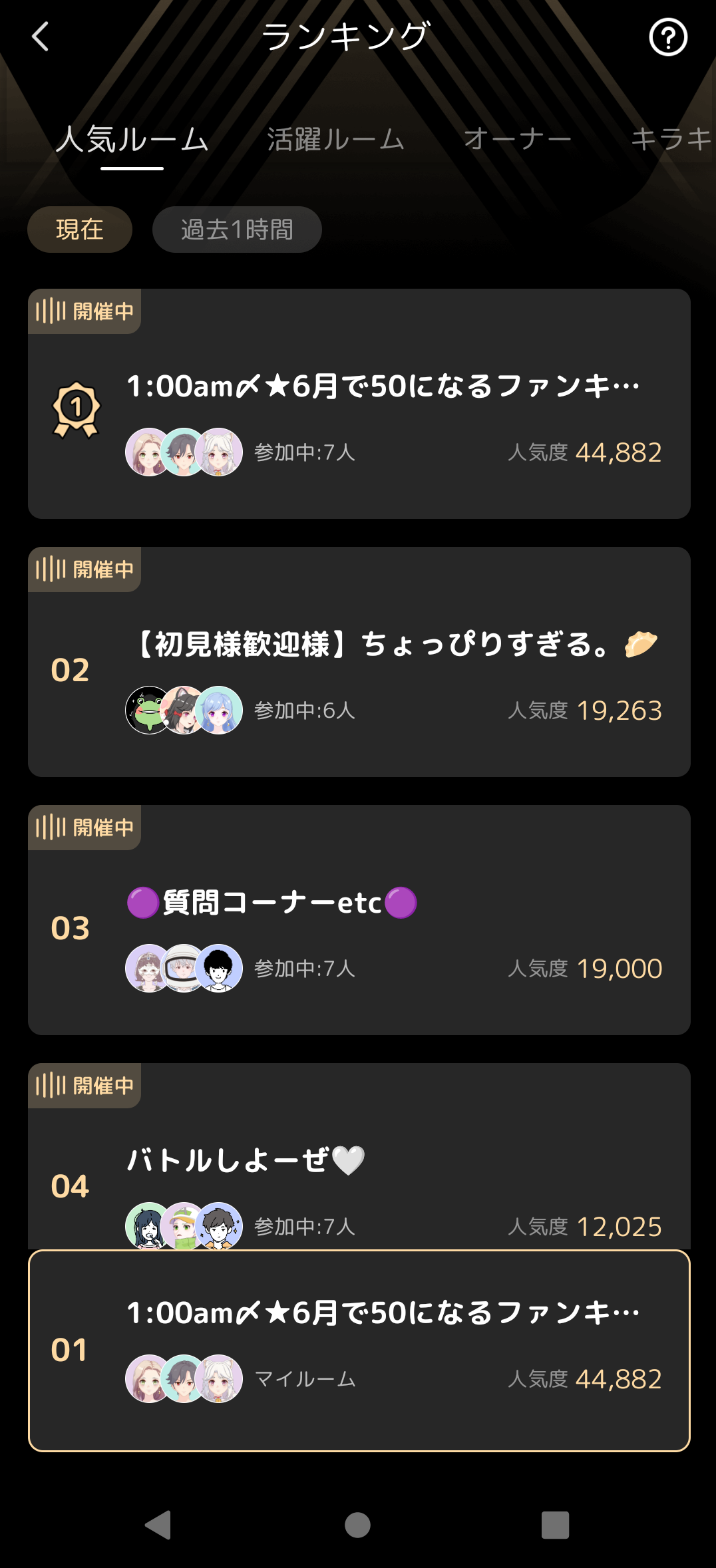Switch to the オーナー tab
The height and width of the screenshot is (1568, 716).
(517, 140)
